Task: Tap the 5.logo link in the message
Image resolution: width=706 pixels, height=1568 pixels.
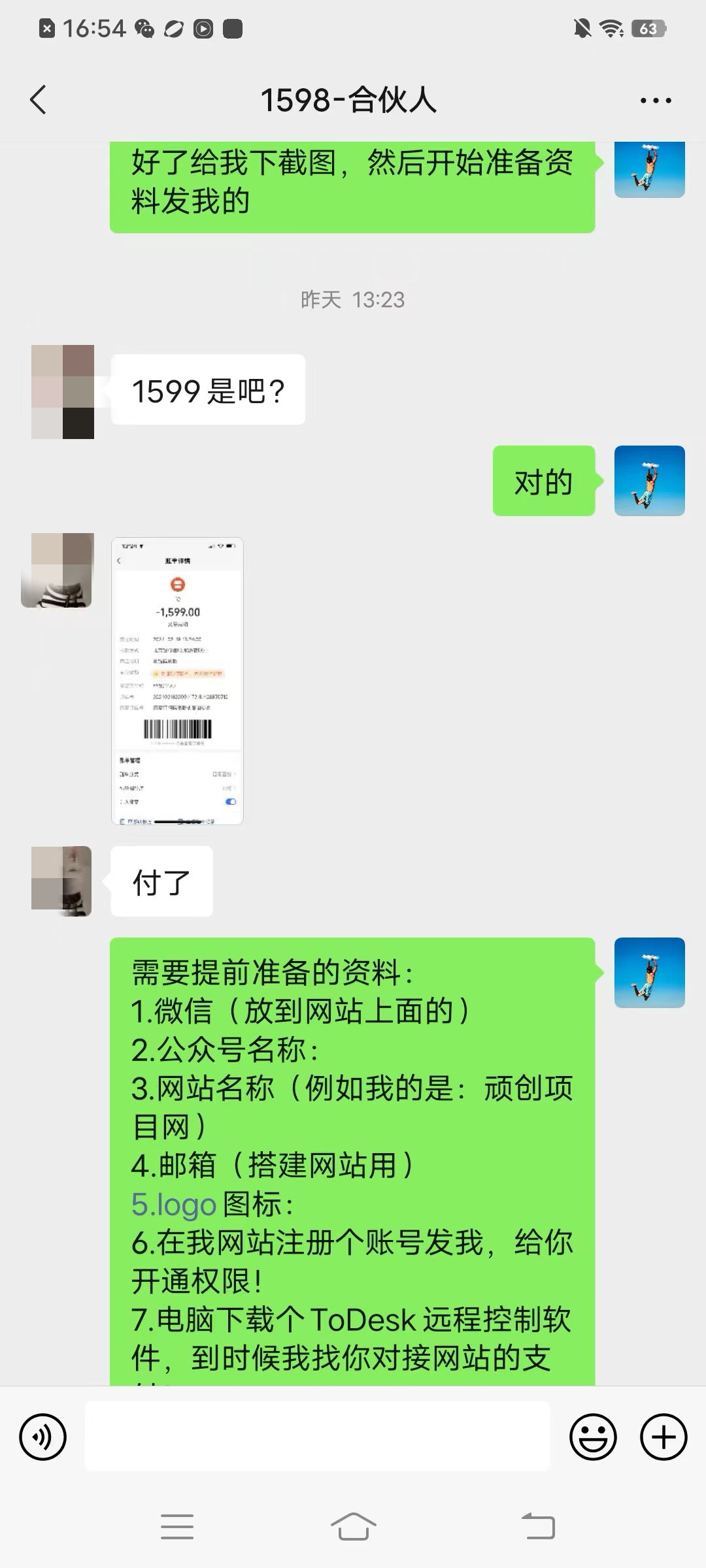Action: (174, 1204)
